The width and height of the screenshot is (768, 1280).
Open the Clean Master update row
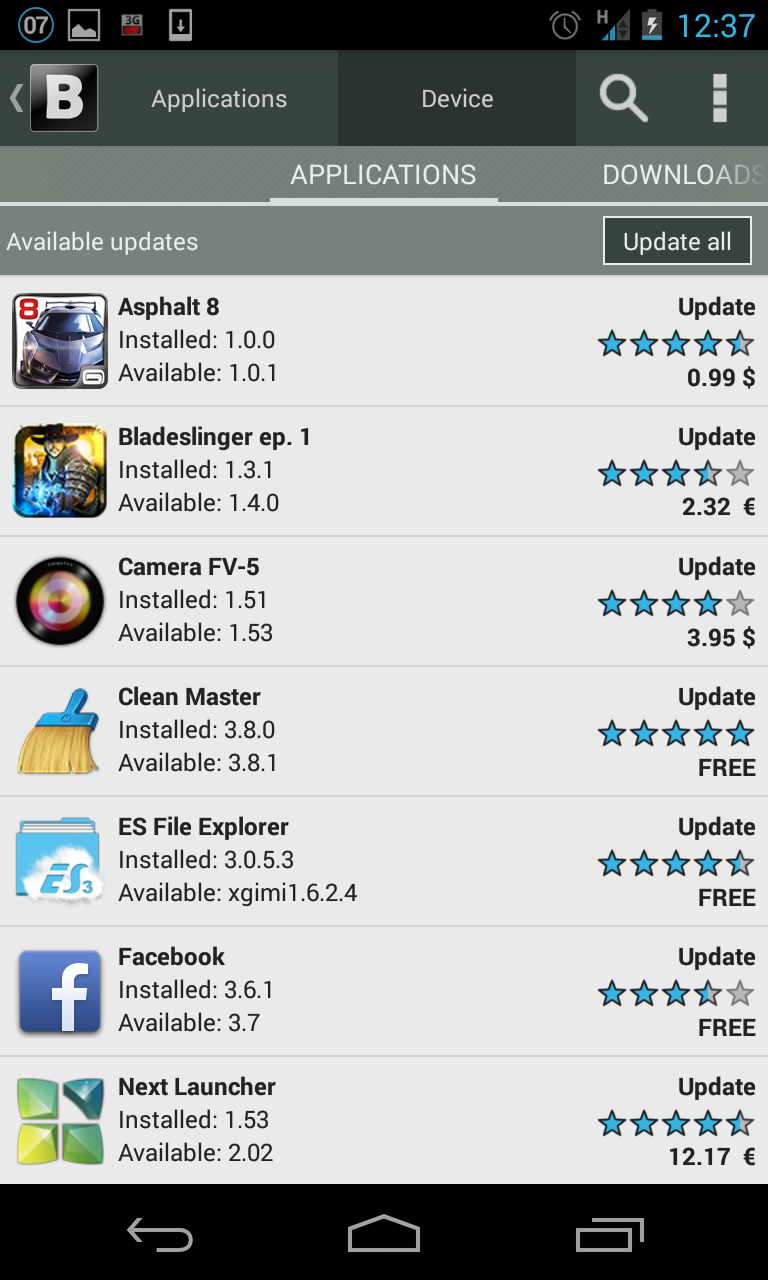[x=384, y=731]
